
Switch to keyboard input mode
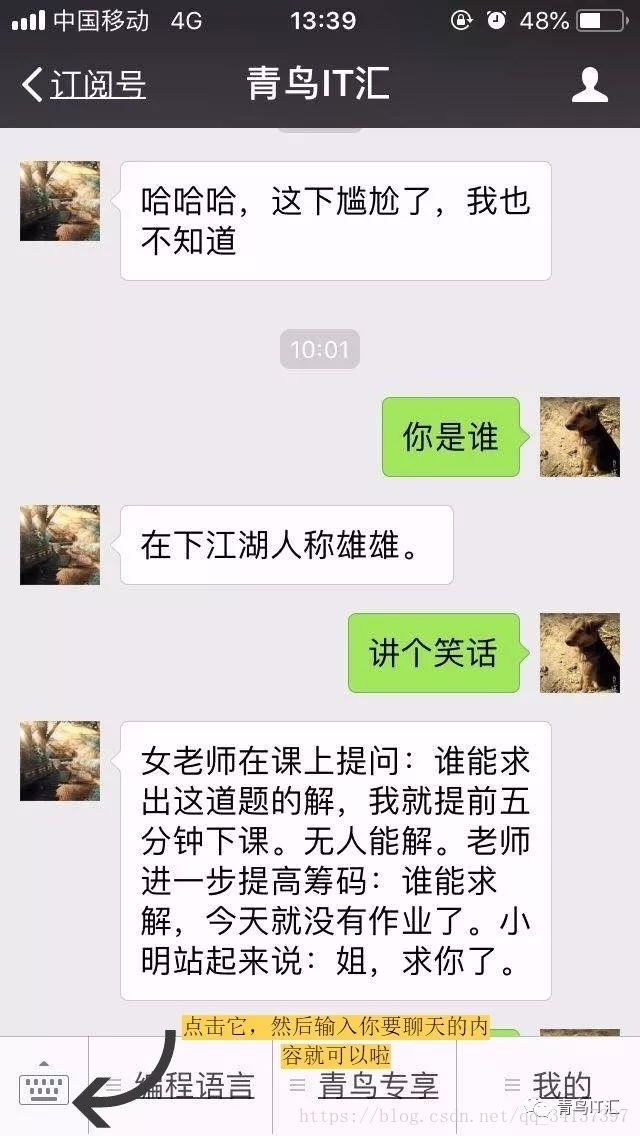point(43,1085)
